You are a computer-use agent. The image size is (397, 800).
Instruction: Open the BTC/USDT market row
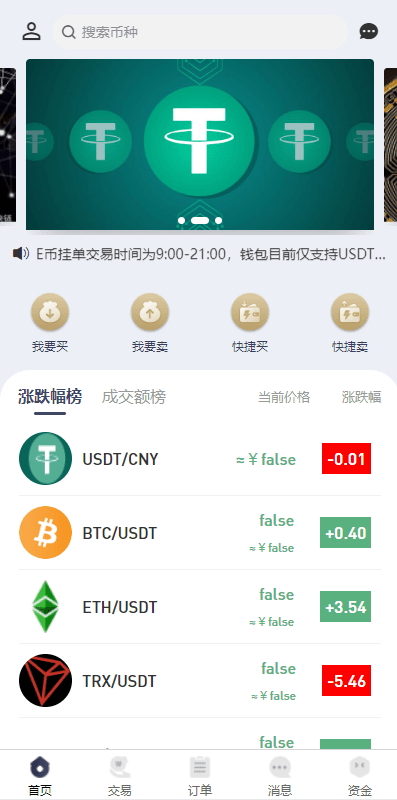200,533
